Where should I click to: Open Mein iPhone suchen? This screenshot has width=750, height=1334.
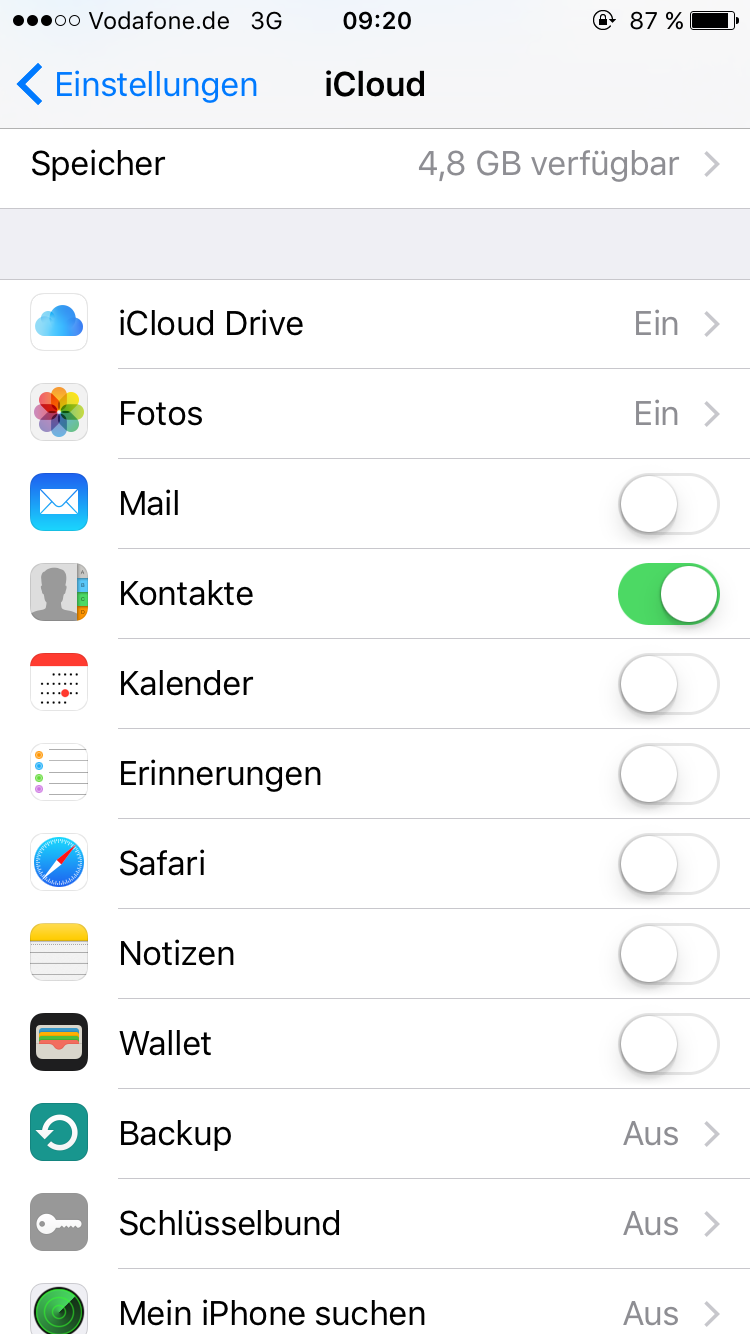375,1310
